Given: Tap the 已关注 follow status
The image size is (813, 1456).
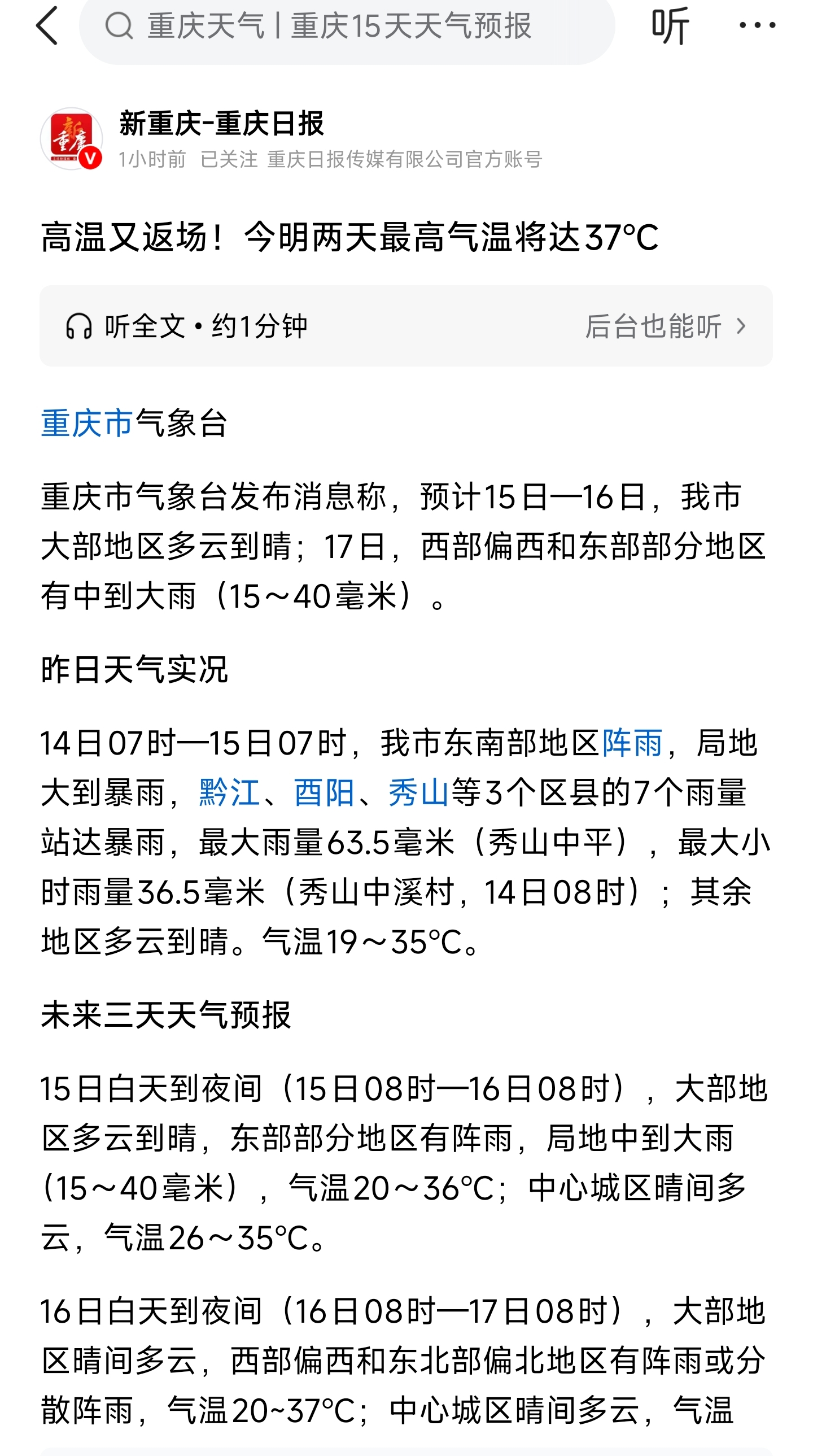Looking at the screenshot, I should tap(229, 160).
